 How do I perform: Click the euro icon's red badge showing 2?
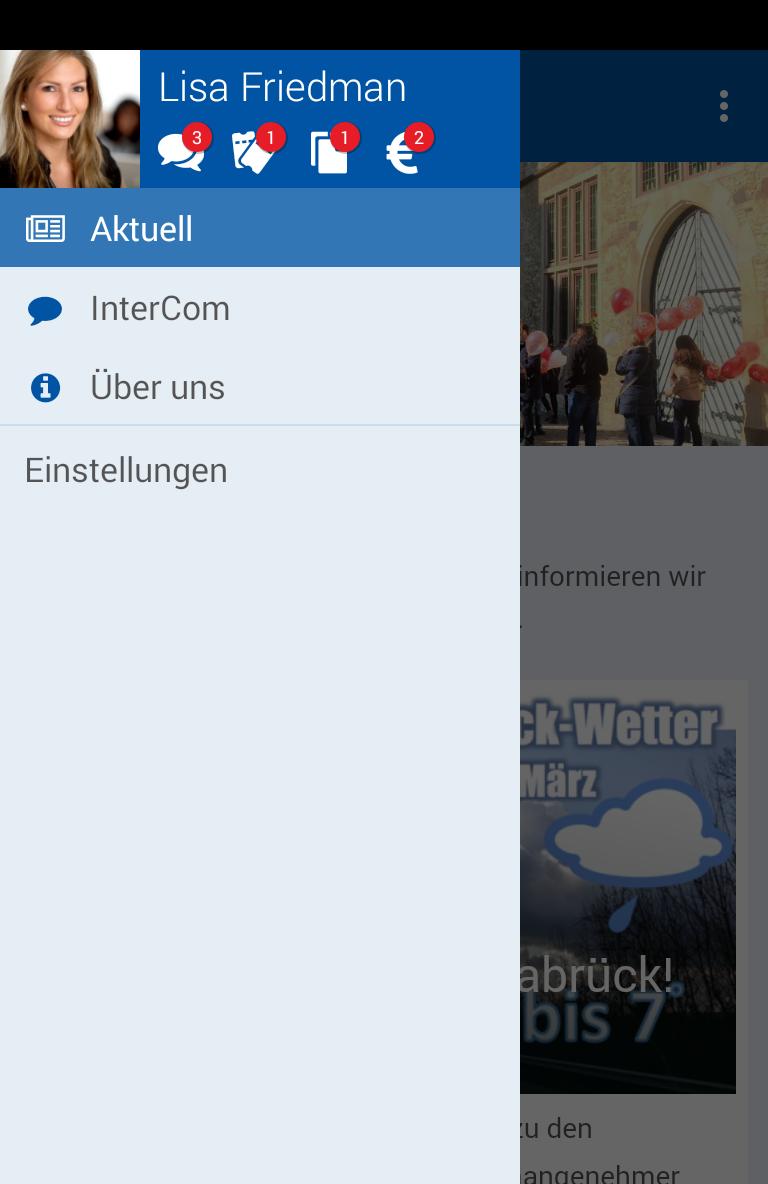pyautogui.click(x=419, y=138)
